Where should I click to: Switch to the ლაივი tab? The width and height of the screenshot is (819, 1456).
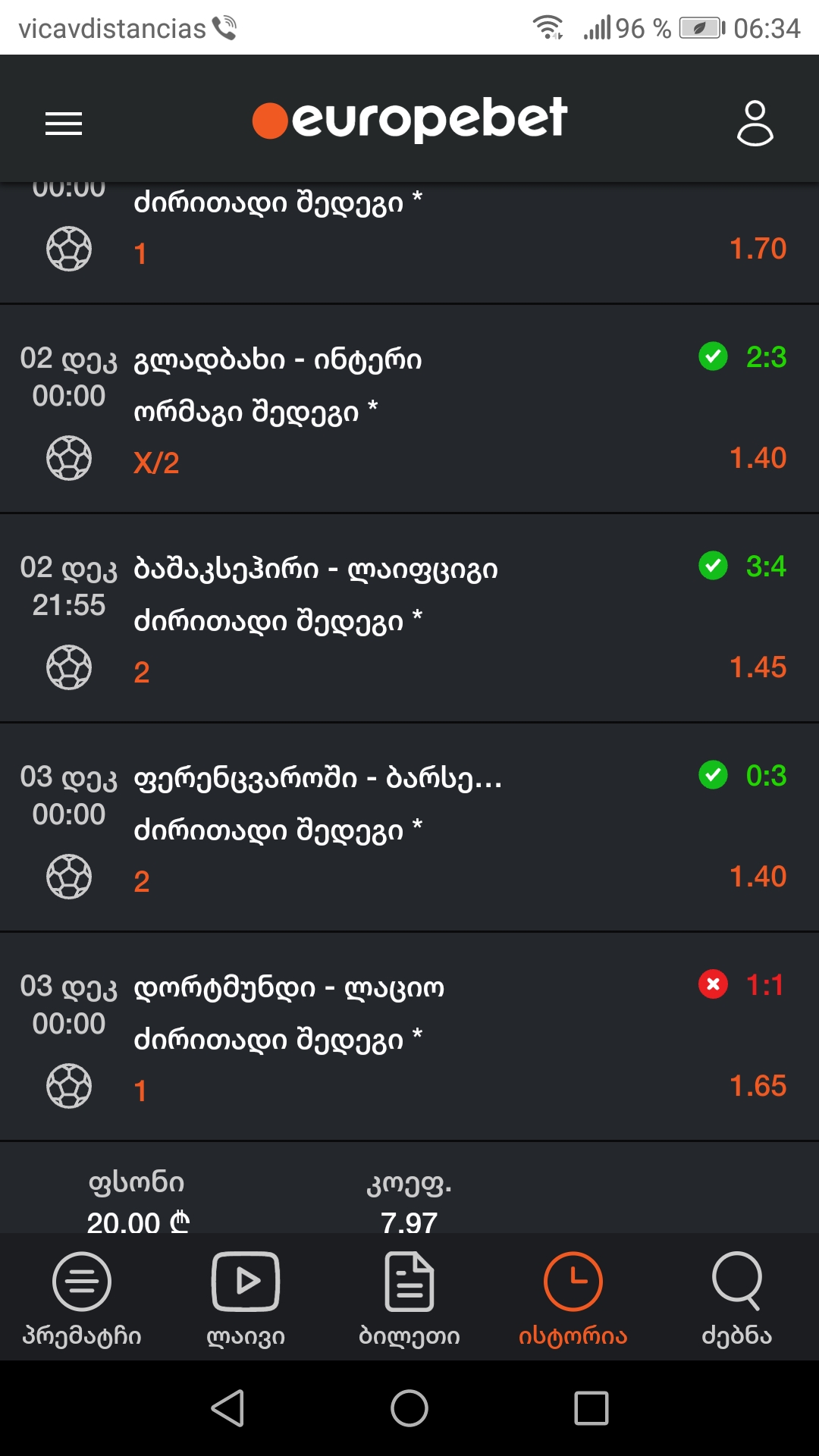point(246,1298)
